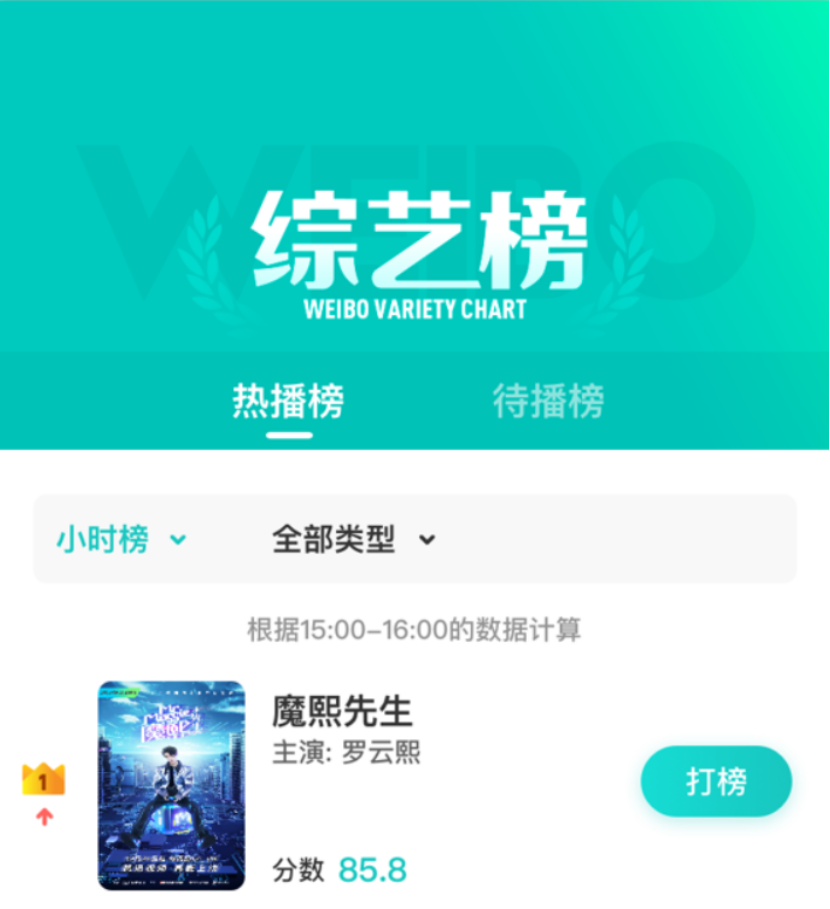Tap 打榜 for 魔熙先生
The width and height of the screenshot is (830, 909).
[716, 781]
